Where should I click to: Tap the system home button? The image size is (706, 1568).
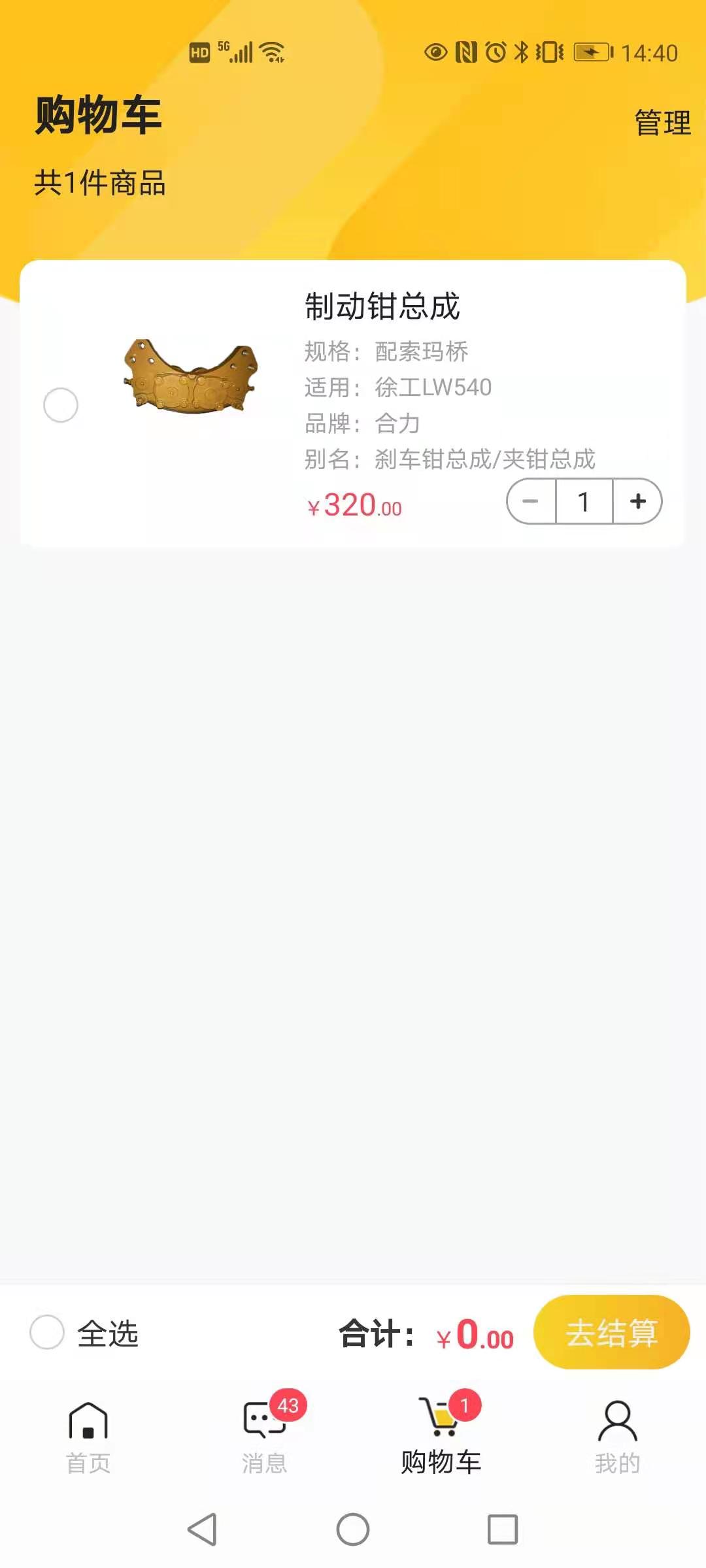pyautogui.click(x=353, y=1529)
